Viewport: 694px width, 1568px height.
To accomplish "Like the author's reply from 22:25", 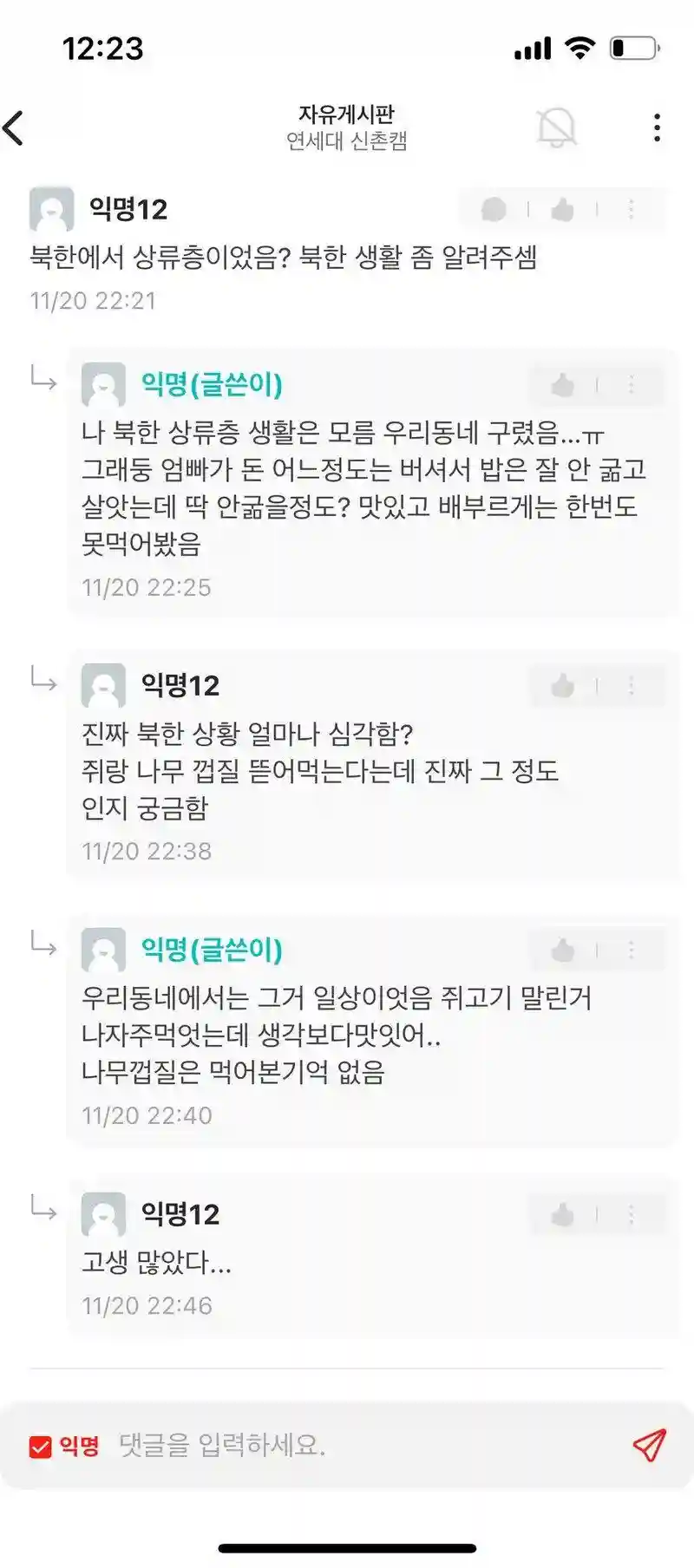I will click(x=562, y=385).
